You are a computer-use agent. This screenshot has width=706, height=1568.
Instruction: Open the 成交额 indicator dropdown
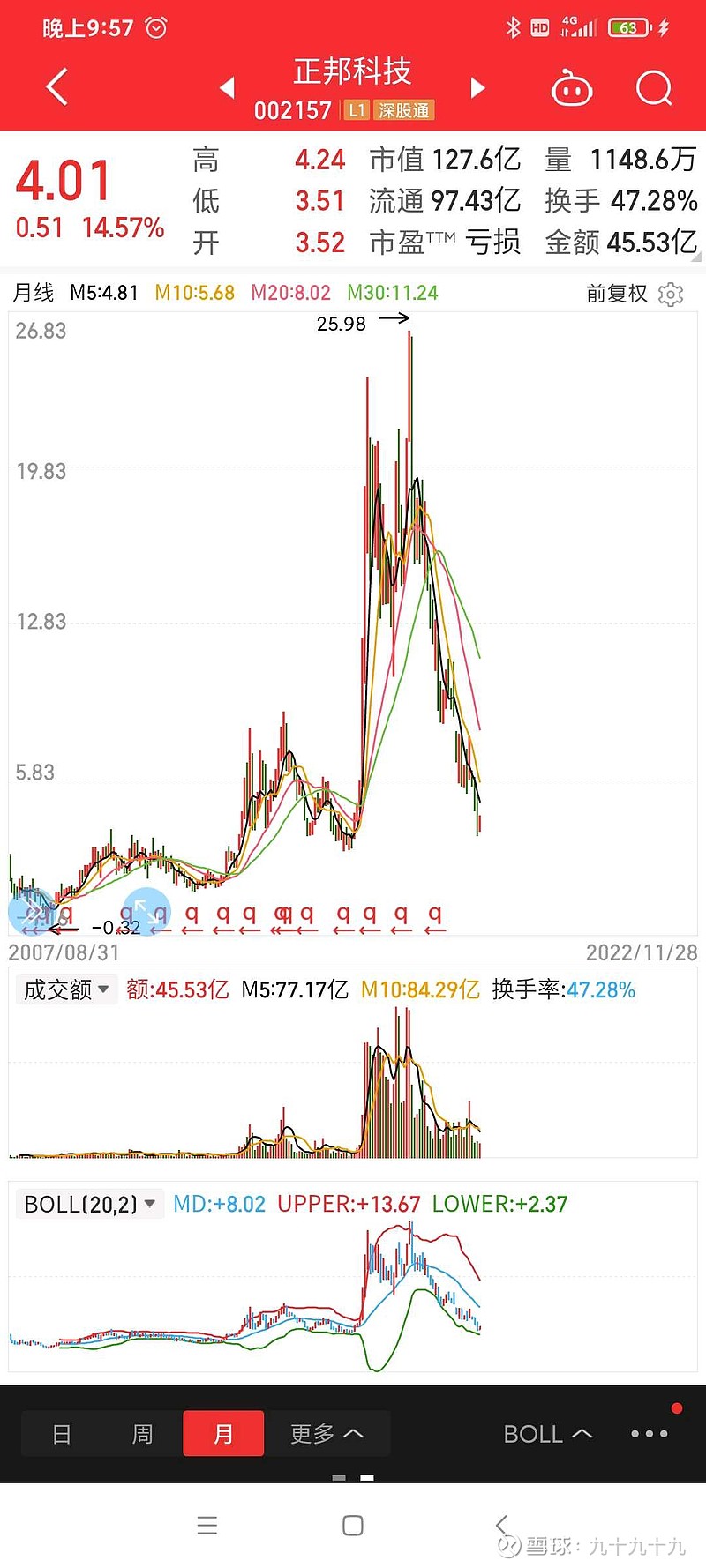point(66,989)
